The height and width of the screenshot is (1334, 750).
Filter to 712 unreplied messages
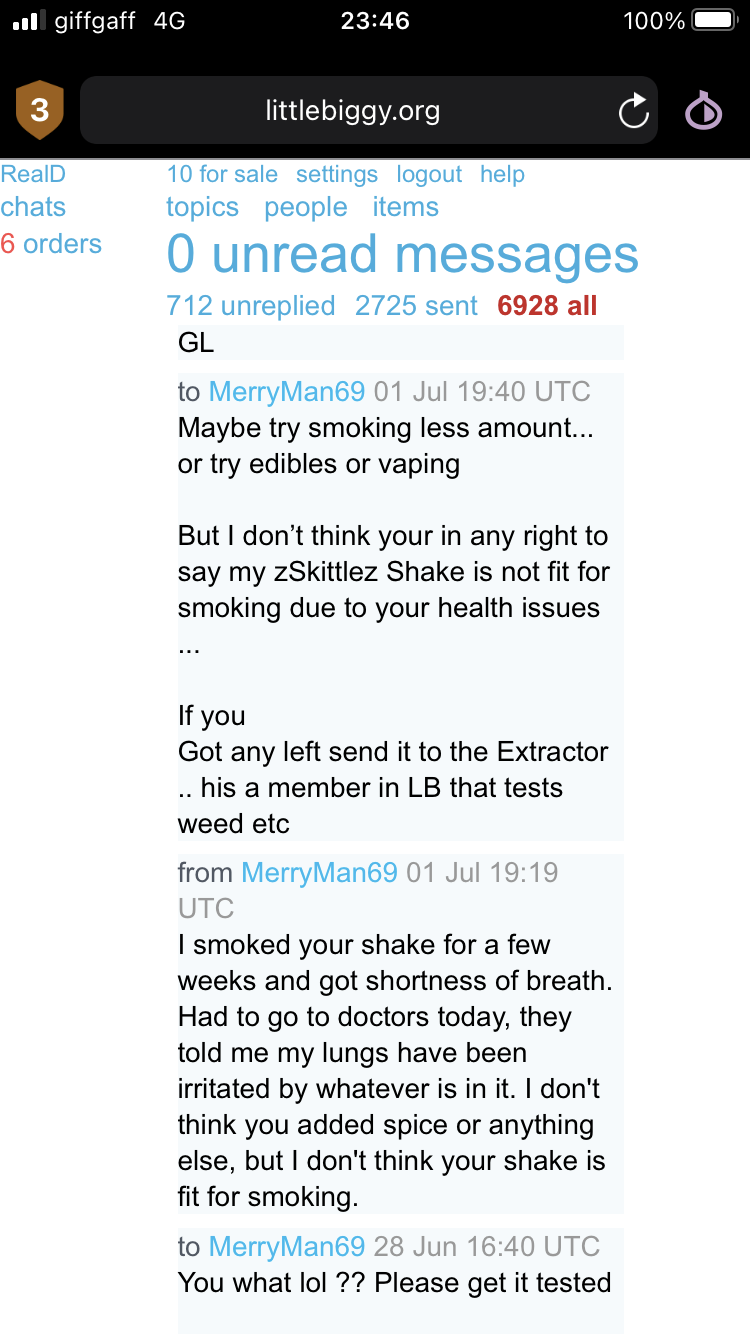point(250,306)
